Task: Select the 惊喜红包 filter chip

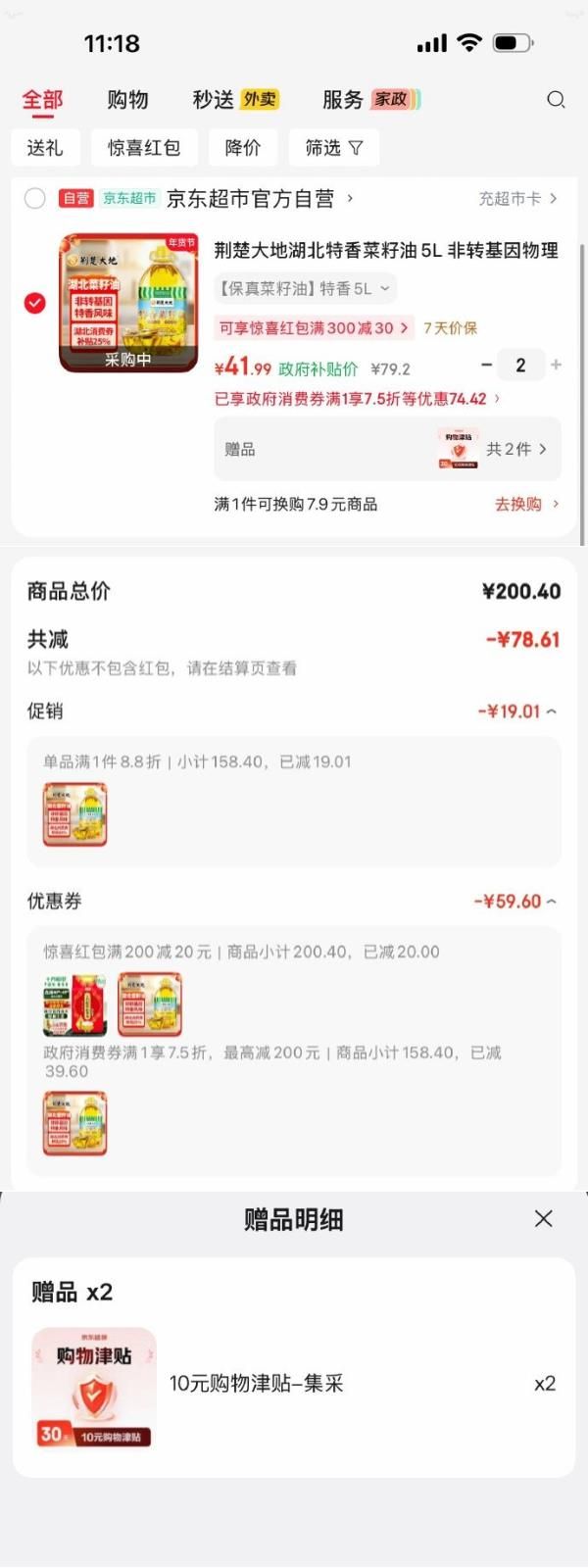Action: click(144, 148)
